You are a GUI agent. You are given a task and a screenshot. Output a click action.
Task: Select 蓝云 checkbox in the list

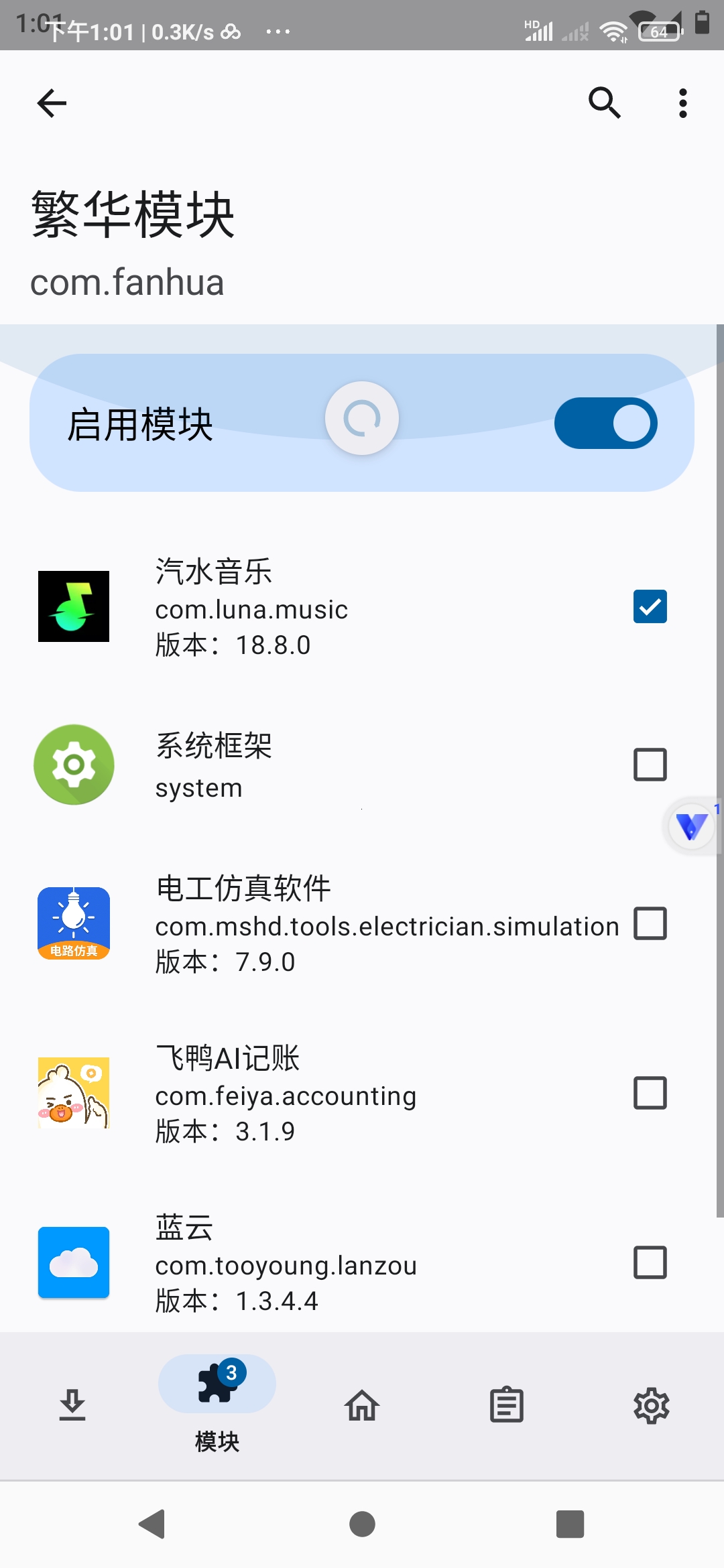pos(650,1263)
